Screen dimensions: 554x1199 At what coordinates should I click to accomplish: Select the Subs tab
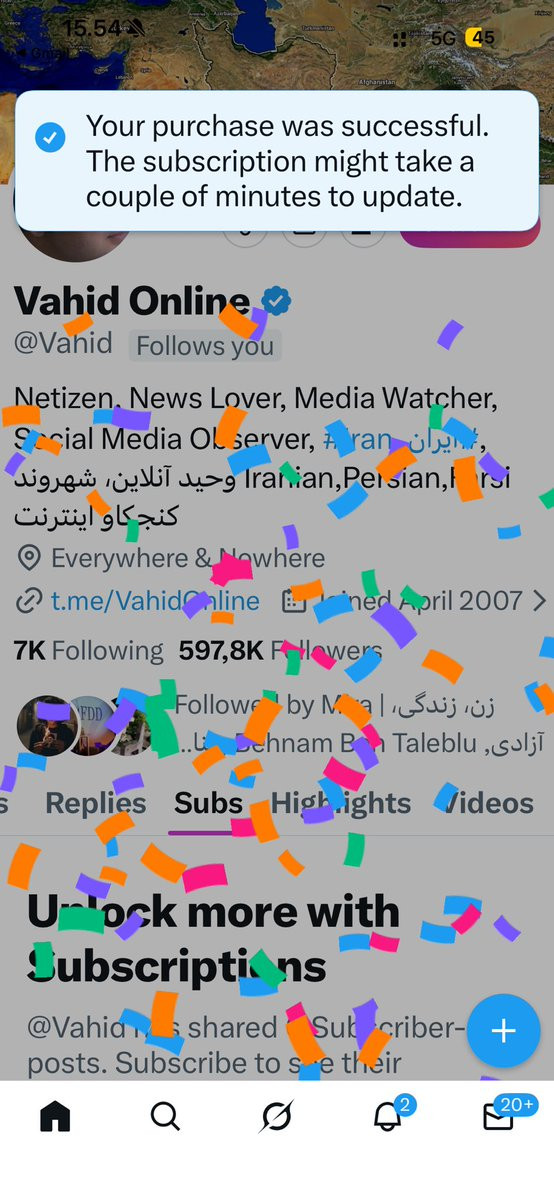click(x=208, y=803)
